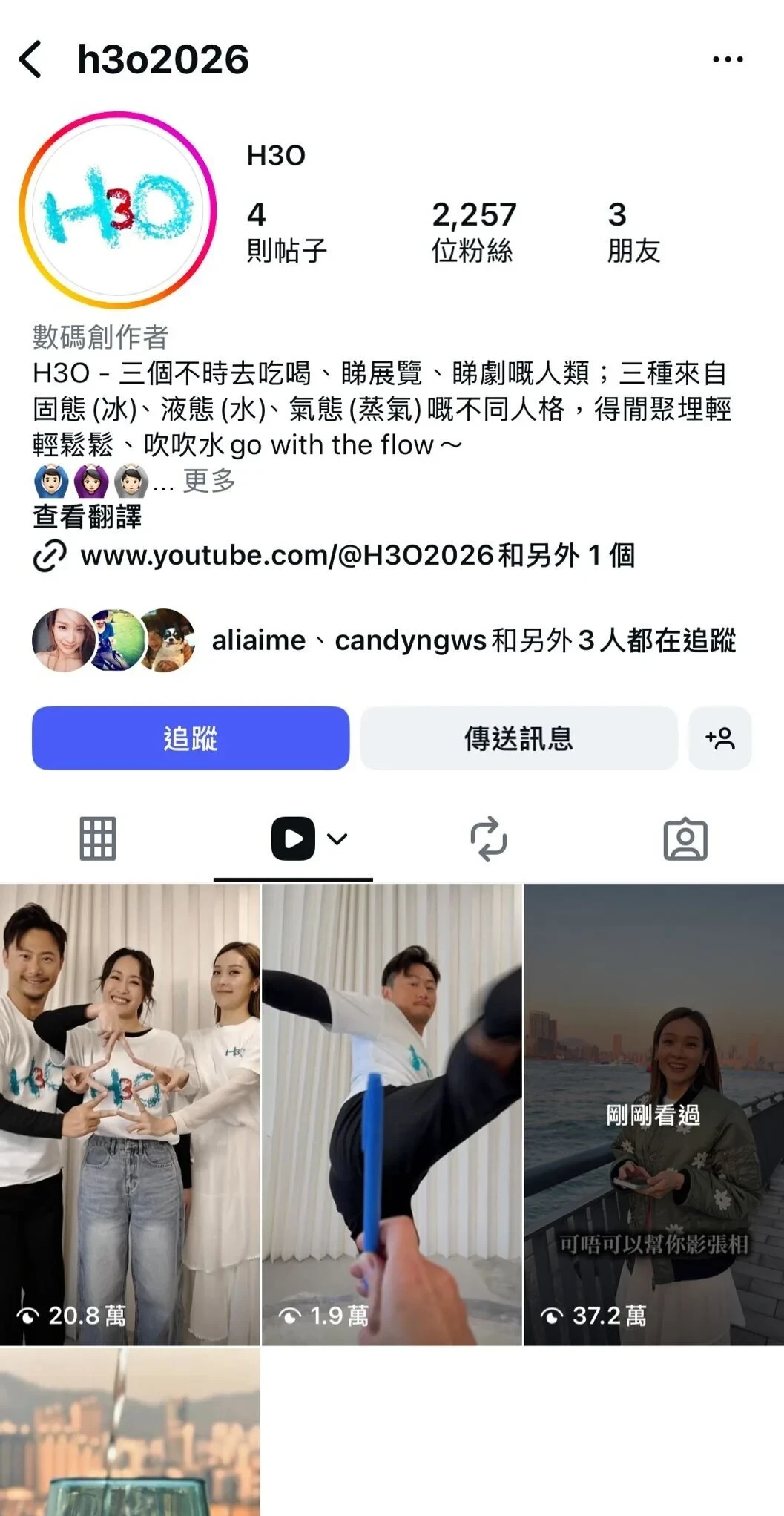Open the 3 朋友 following list

tap(633, 232)
